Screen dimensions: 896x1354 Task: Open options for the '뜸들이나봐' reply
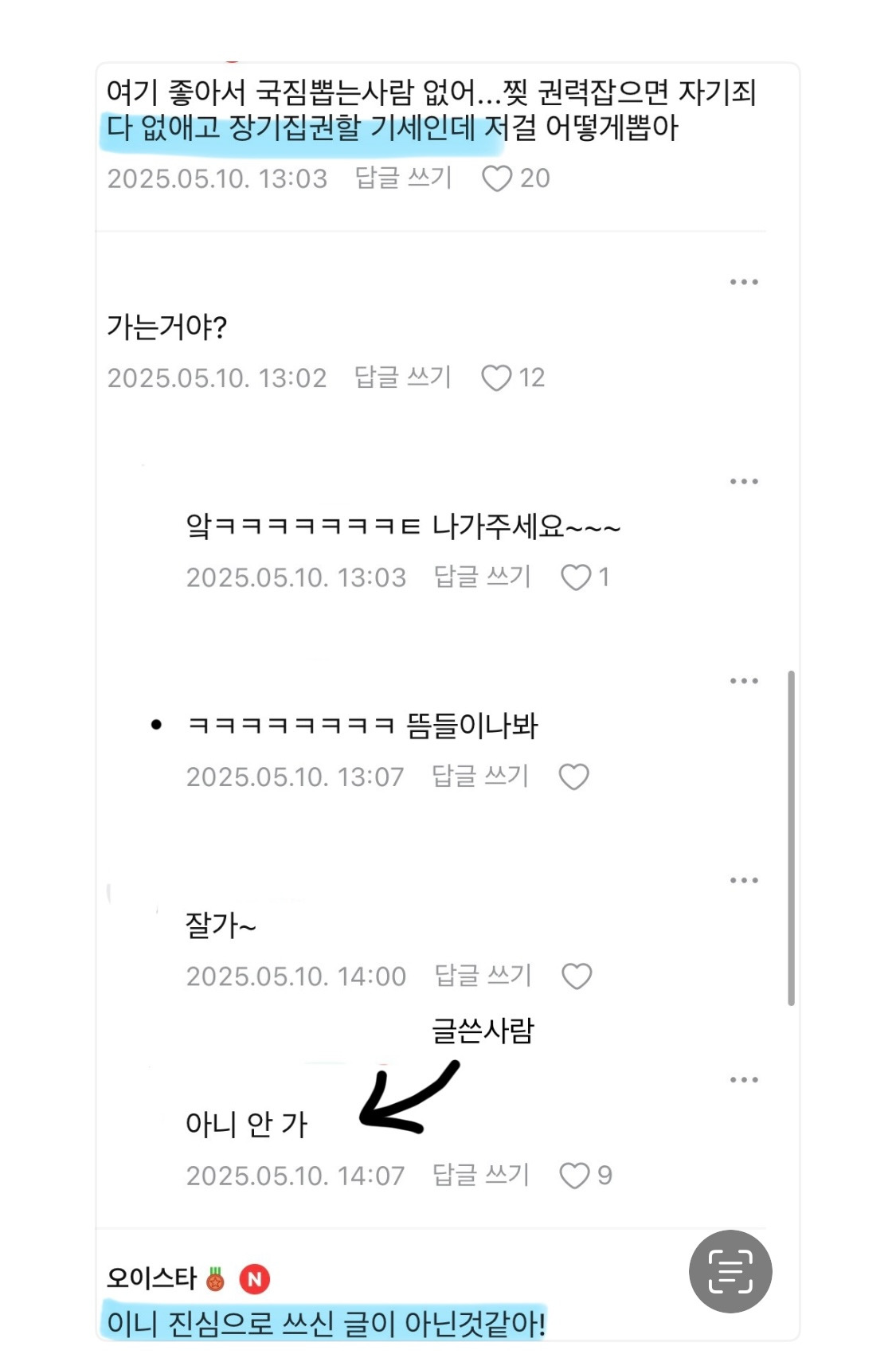(743, 681)
